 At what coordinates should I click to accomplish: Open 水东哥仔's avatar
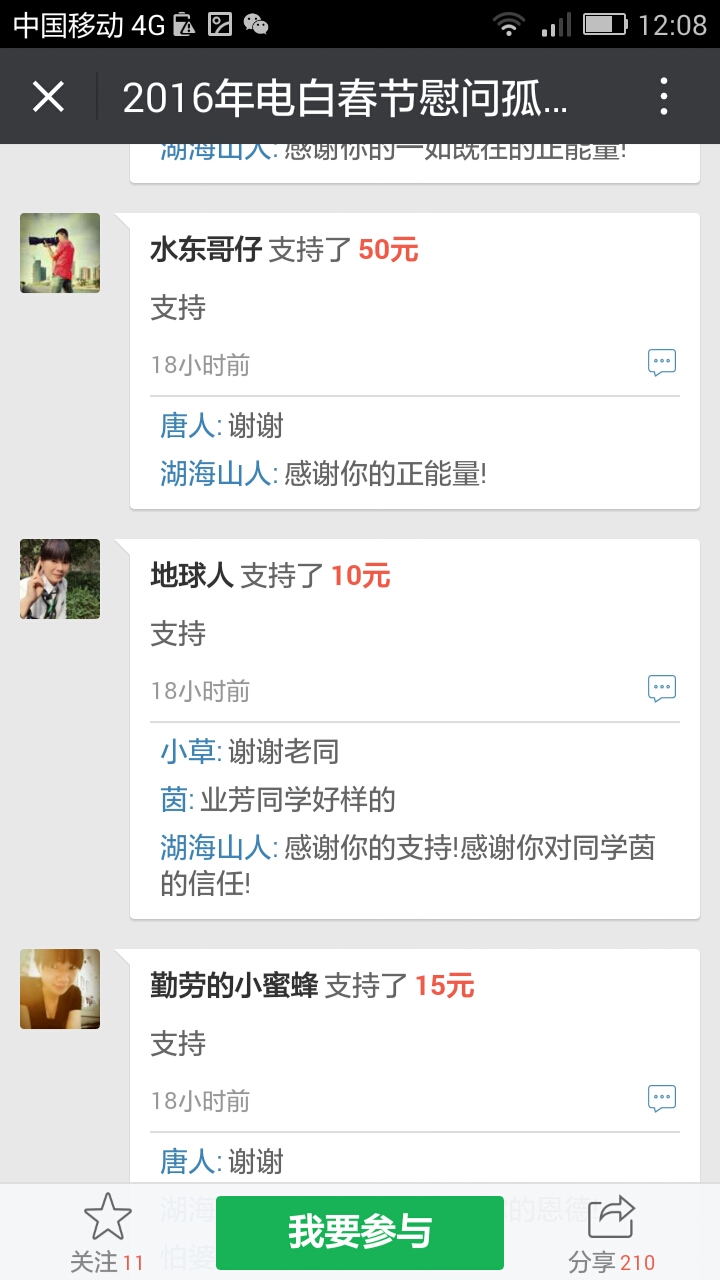pyautogui.click(x=60, y=253)
